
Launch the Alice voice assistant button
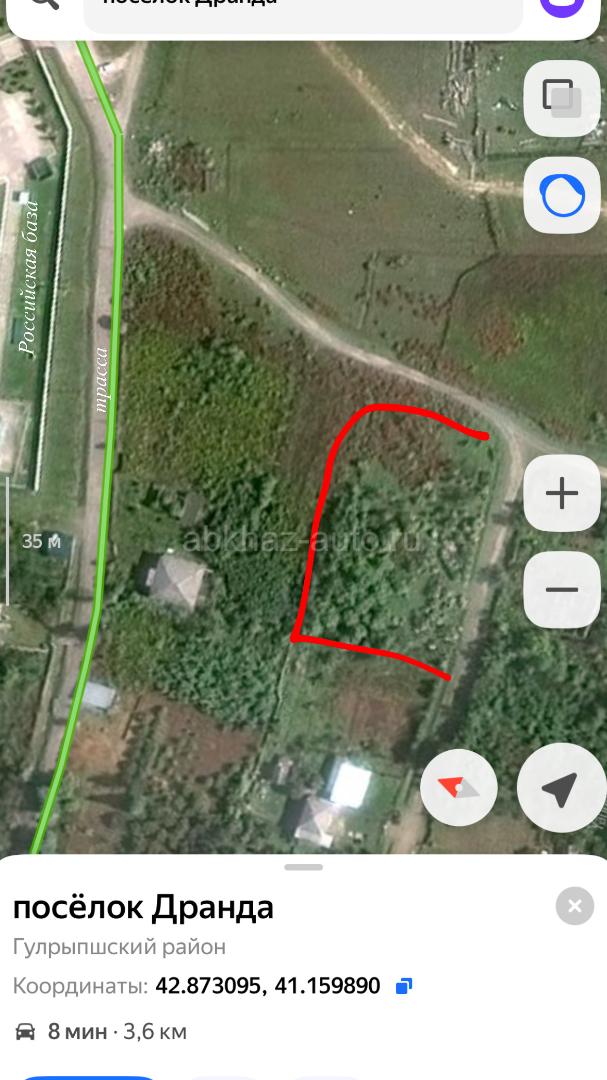click(x=562, y=195)
